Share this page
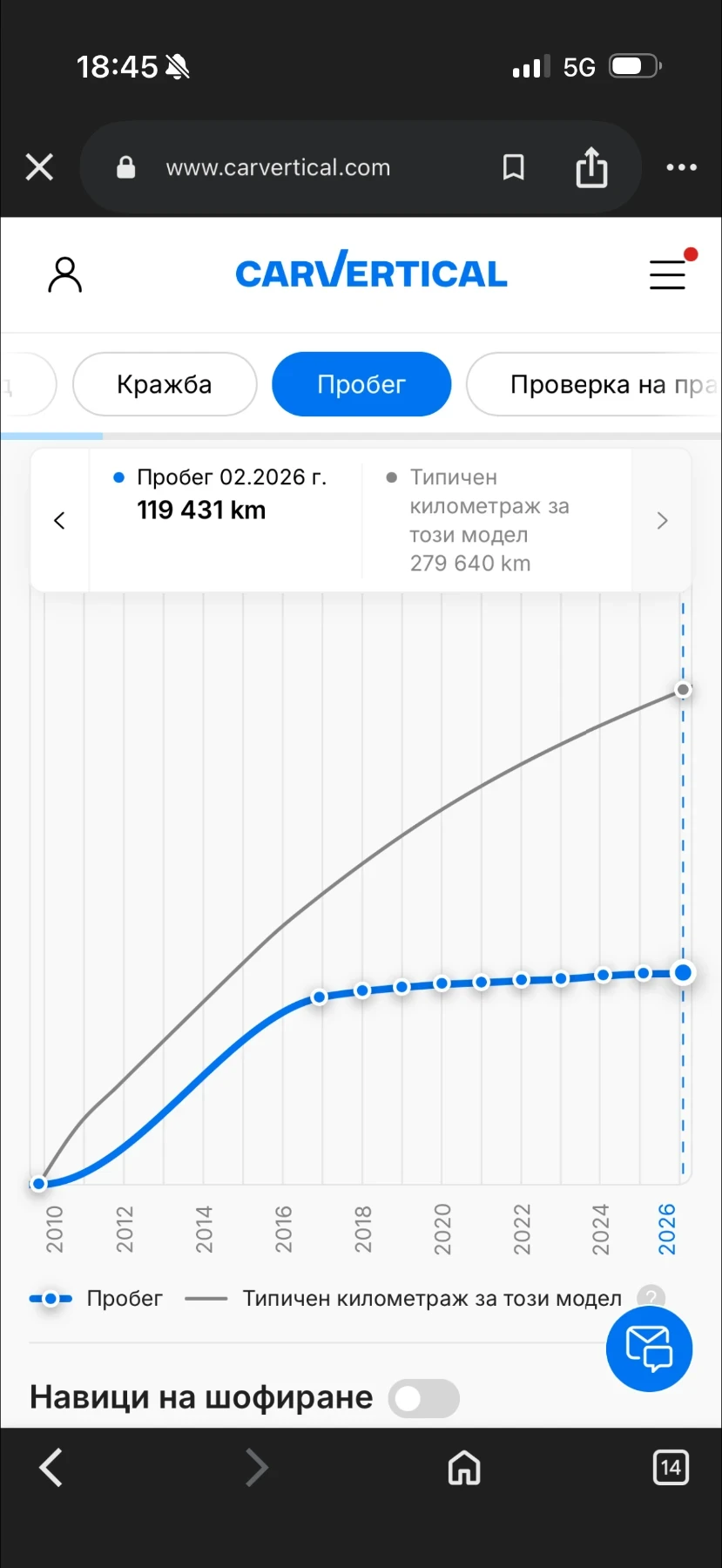Viewport: 722px width, 1568px height. pyautogui.click(x=591, y=167)
